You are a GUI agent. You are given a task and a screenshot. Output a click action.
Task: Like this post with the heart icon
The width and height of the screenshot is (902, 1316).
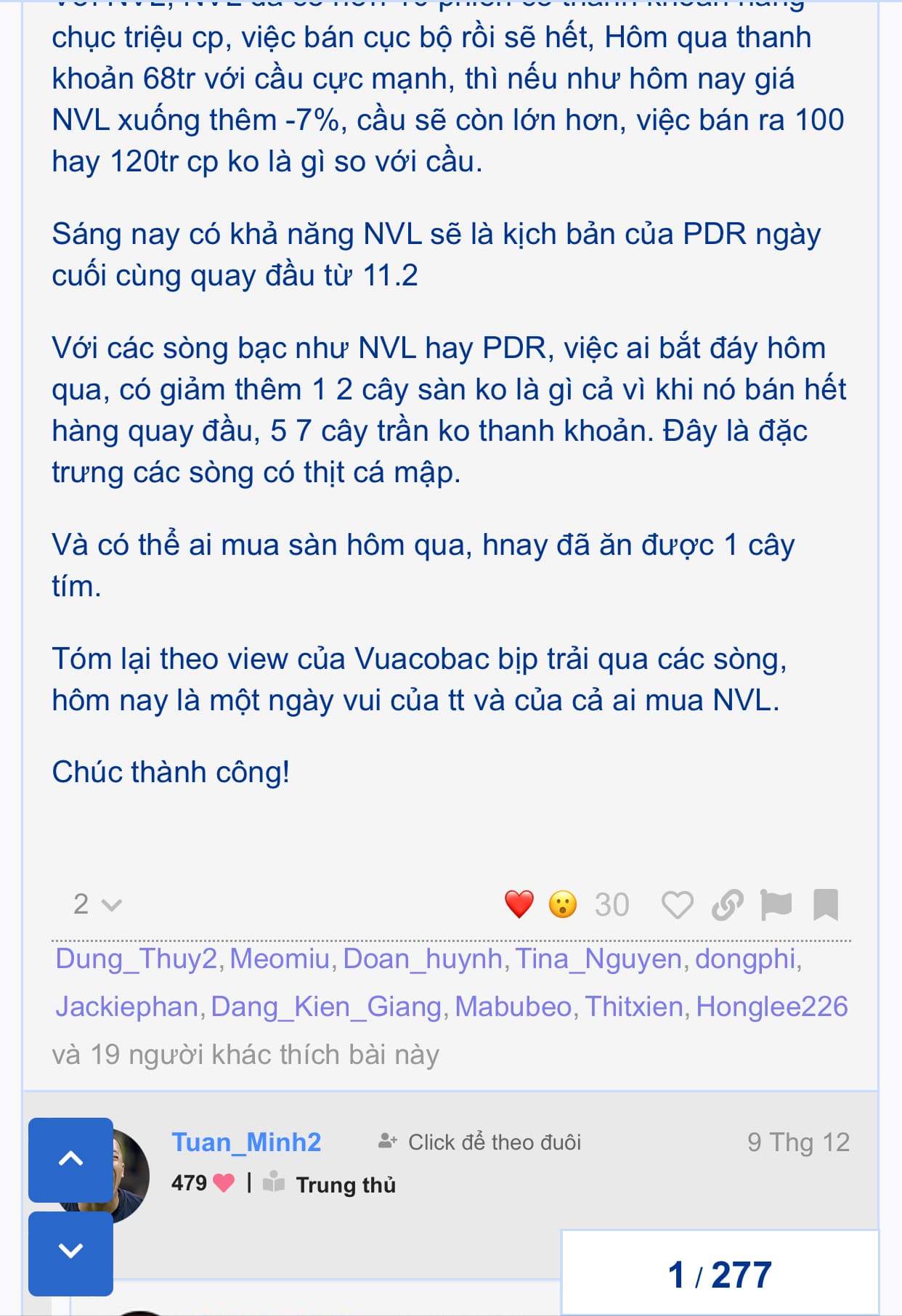point(677,905)
